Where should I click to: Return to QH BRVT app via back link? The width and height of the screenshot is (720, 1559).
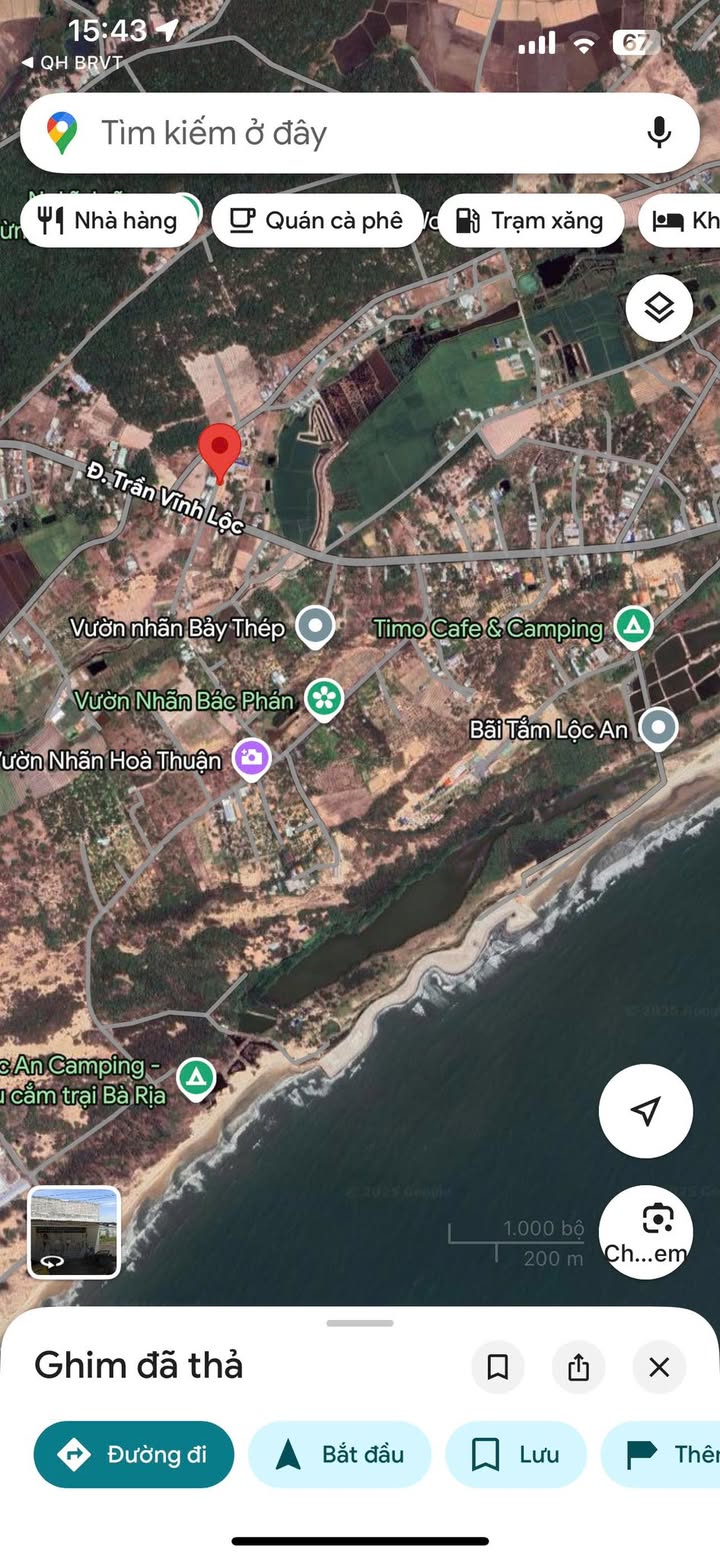71,63
